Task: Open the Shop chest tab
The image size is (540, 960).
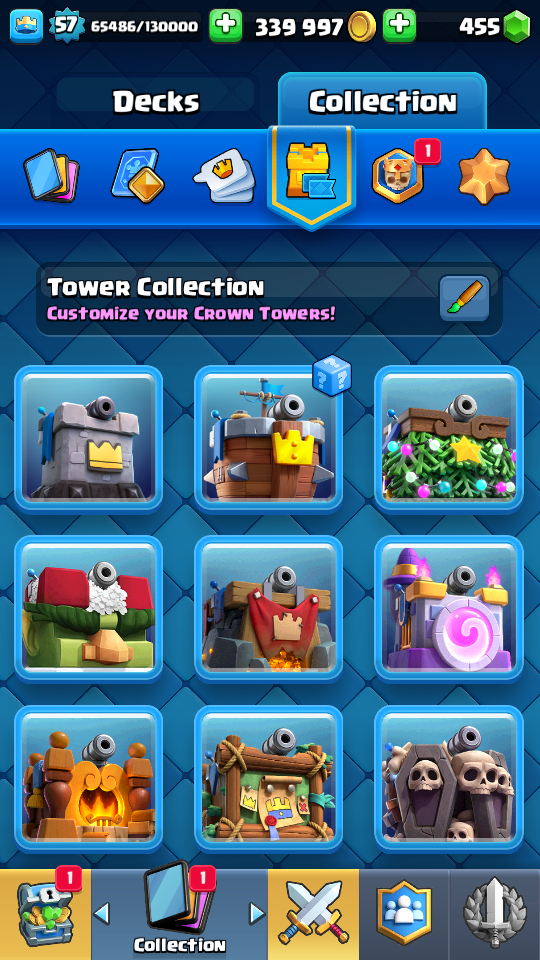Action: (x=45, y=914)
